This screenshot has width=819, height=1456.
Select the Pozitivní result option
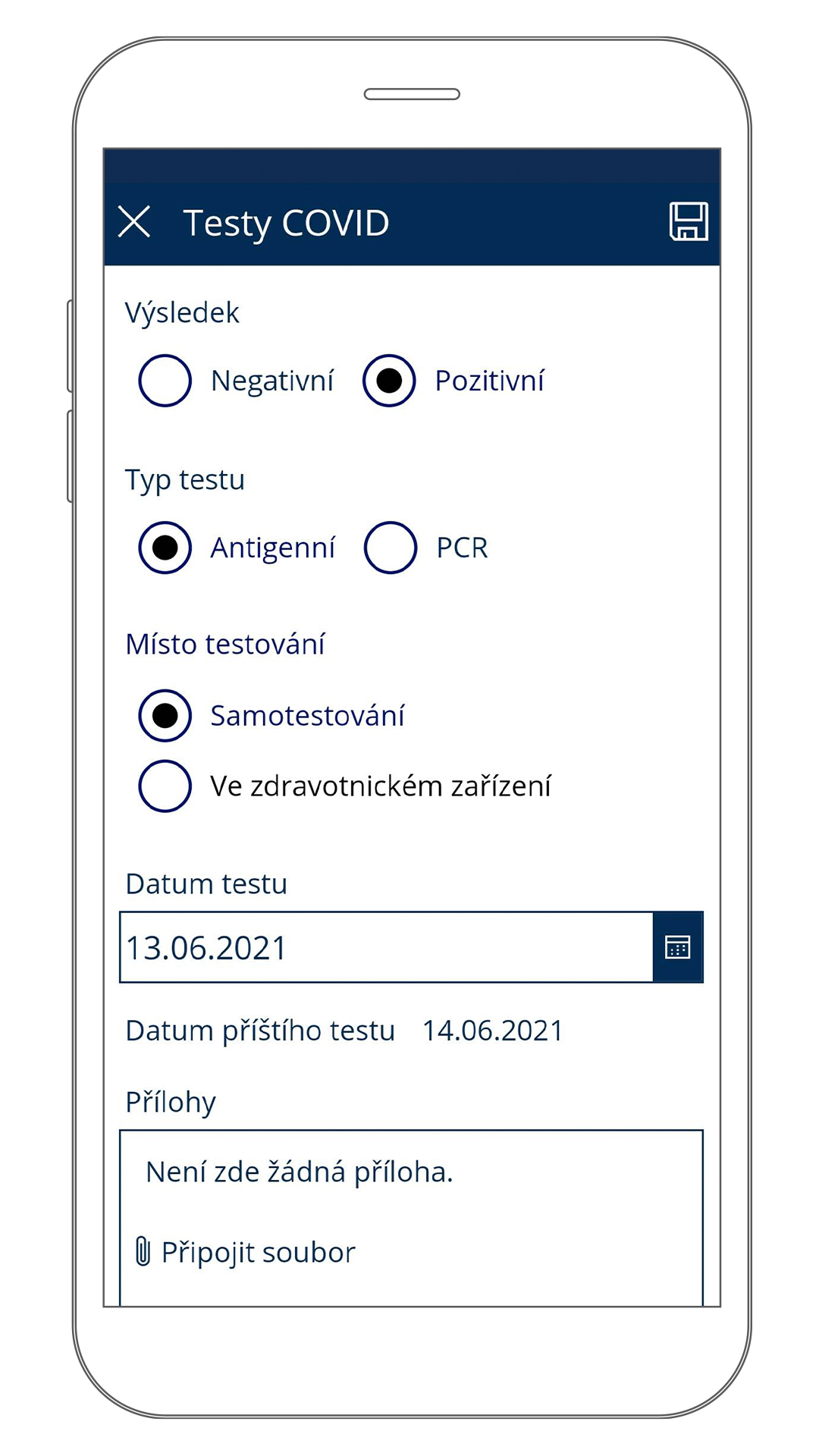click(x=389, y=381)
